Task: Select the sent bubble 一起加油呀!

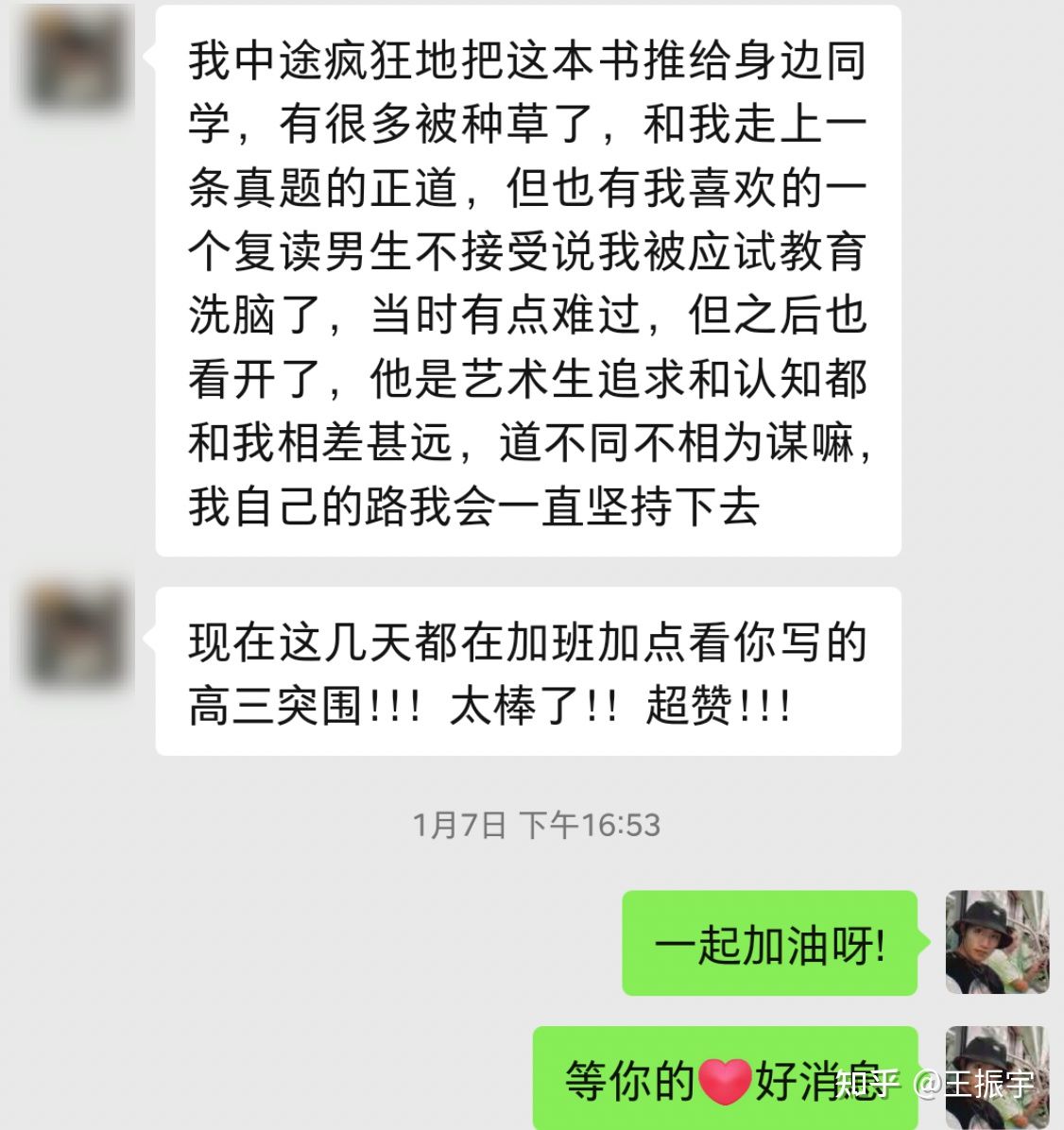Action: coord(770,945)
